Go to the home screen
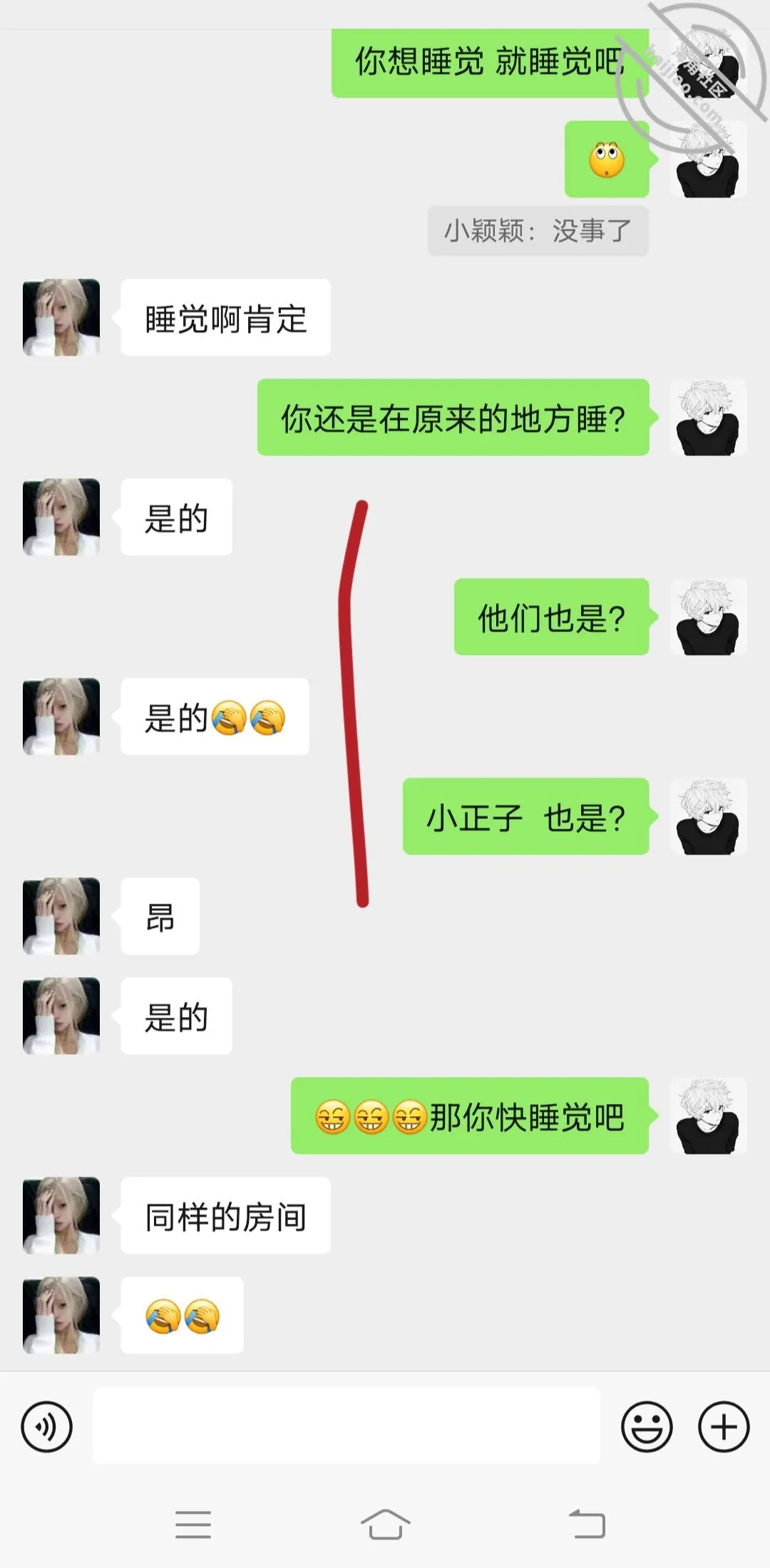Viewport: 770px width, 1568px height. [x=385, y=1525]
